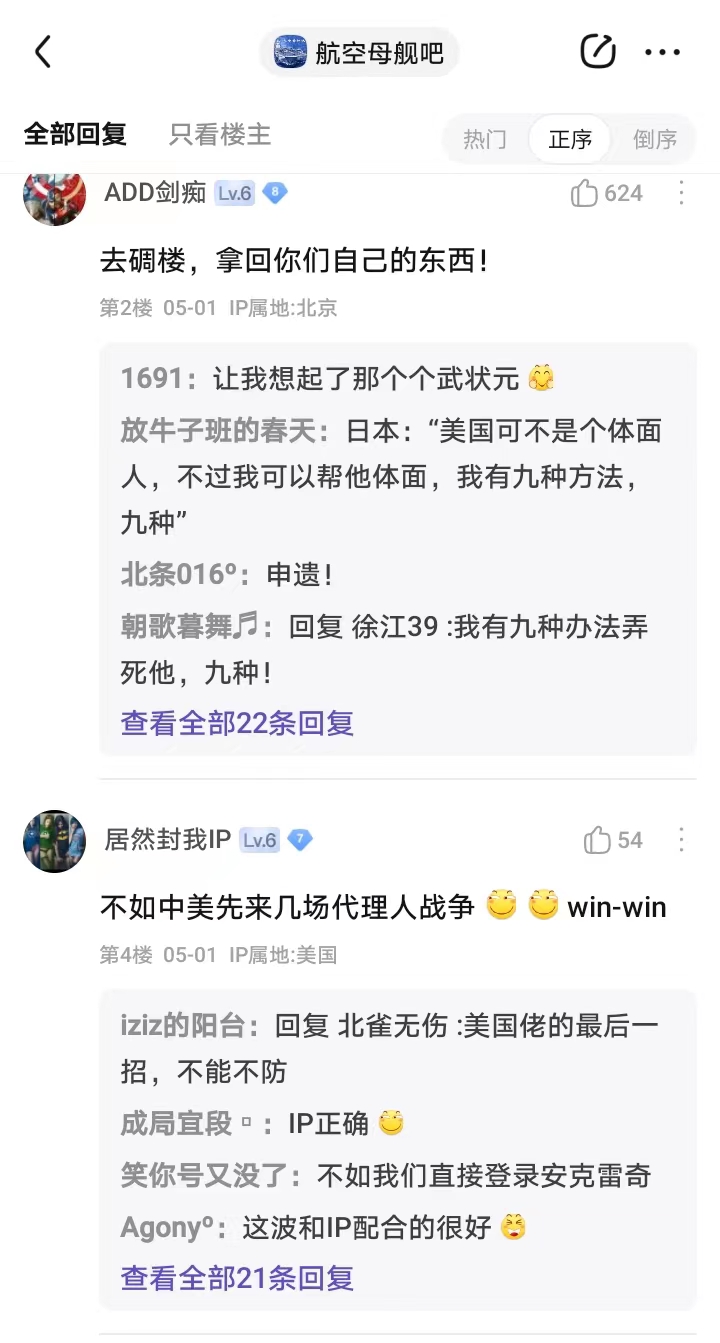Image resolution: width=720 pixels, height=1343 pixels.
Task: Go back using the top-left arrow
Action: click(42, 52)
